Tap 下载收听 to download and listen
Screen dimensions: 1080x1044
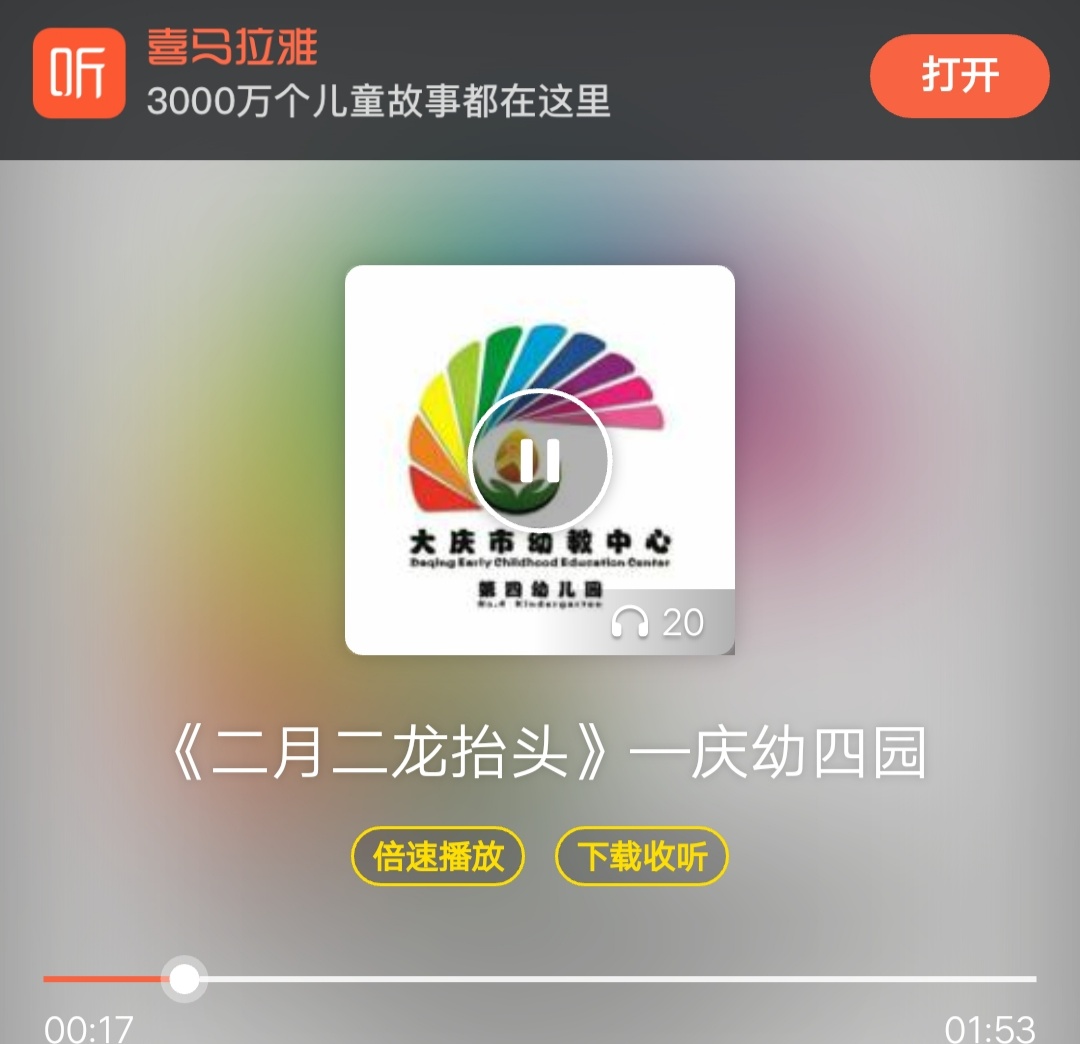coord(642,856)
